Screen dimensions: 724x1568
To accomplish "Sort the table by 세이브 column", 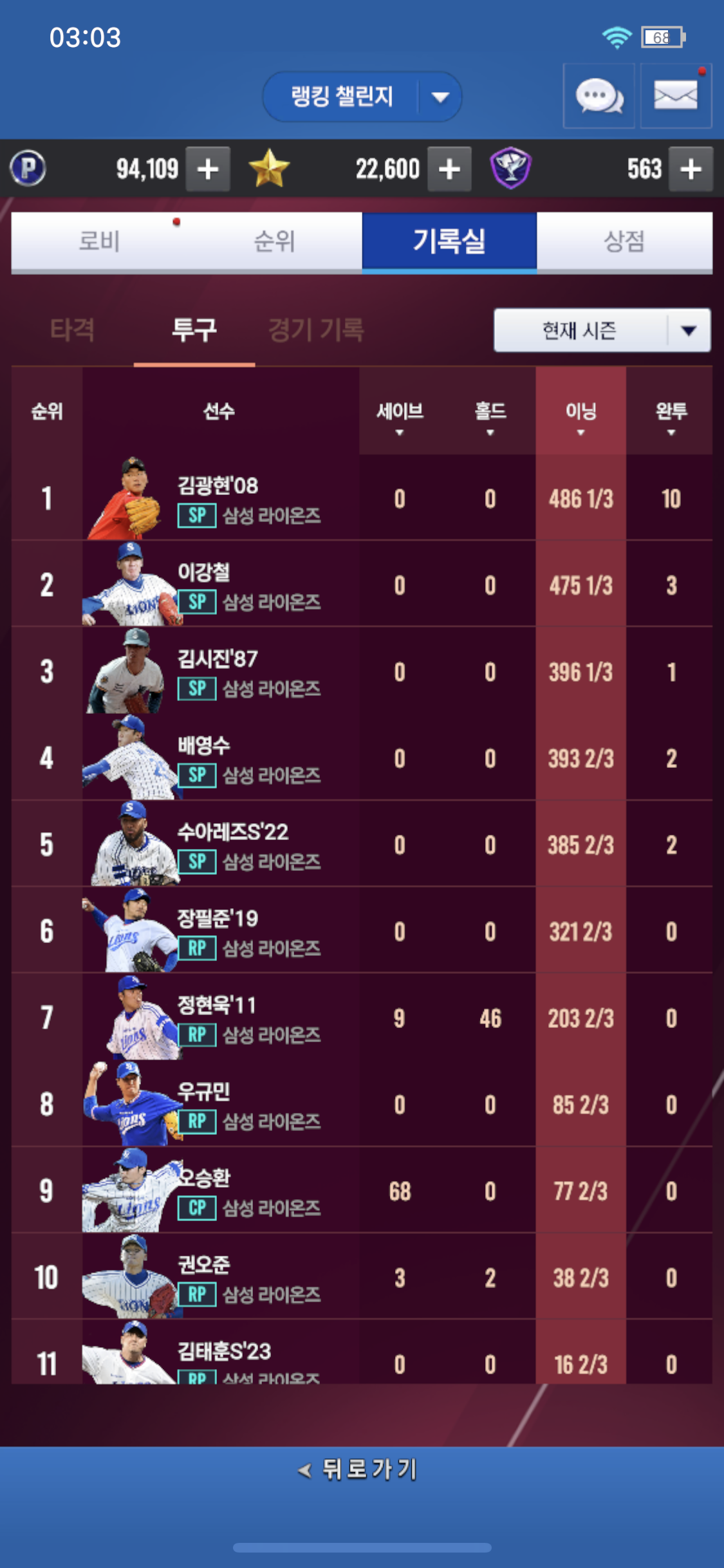I will coord(400,416).
